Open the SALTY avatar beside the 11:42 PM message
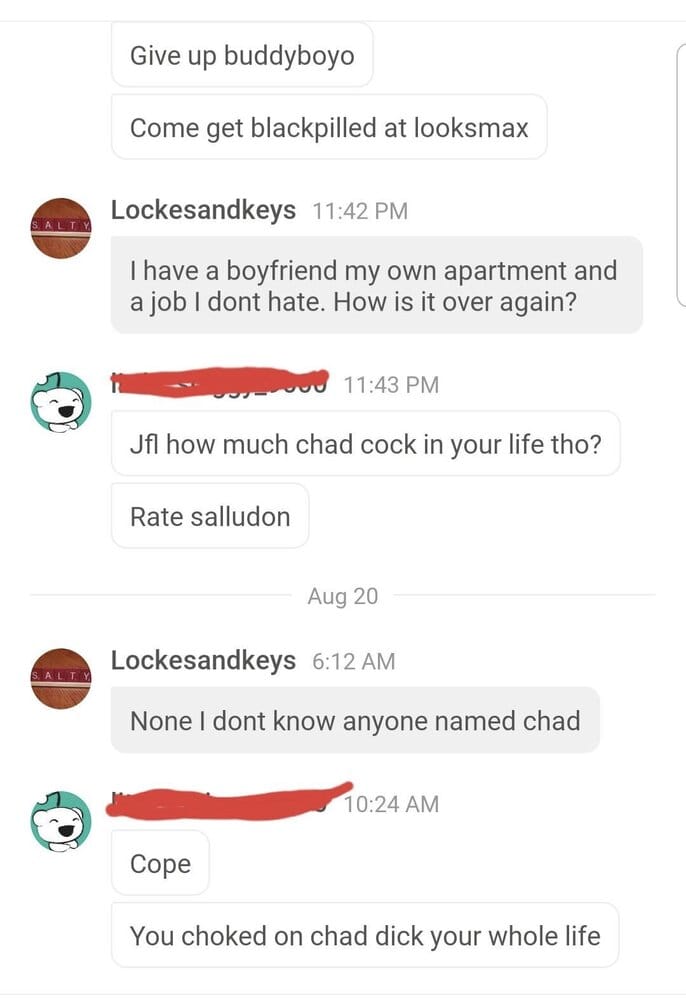 pyautogui.click(x=62, y=227)
